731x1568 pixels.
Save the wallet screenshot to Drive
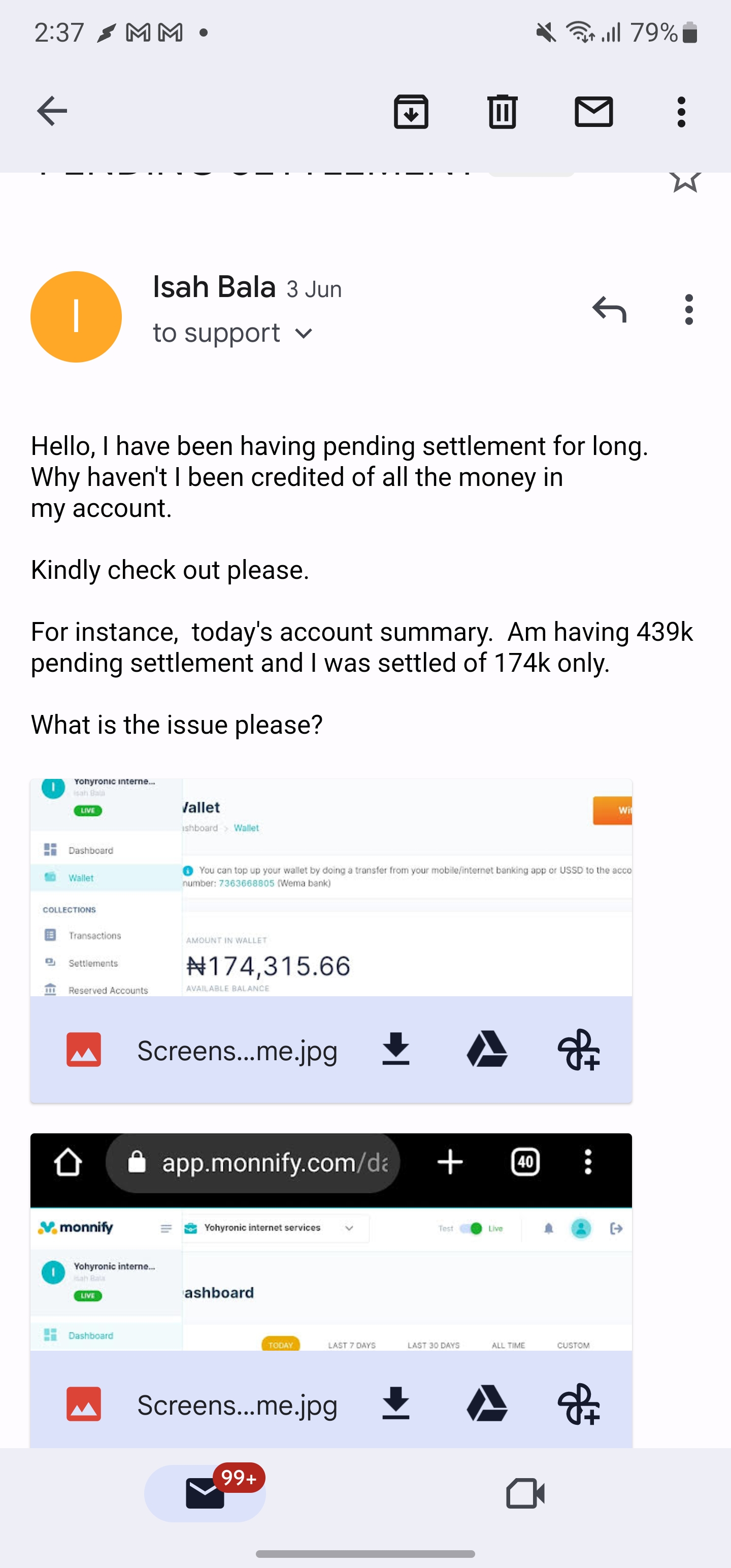pos(487,1050)
